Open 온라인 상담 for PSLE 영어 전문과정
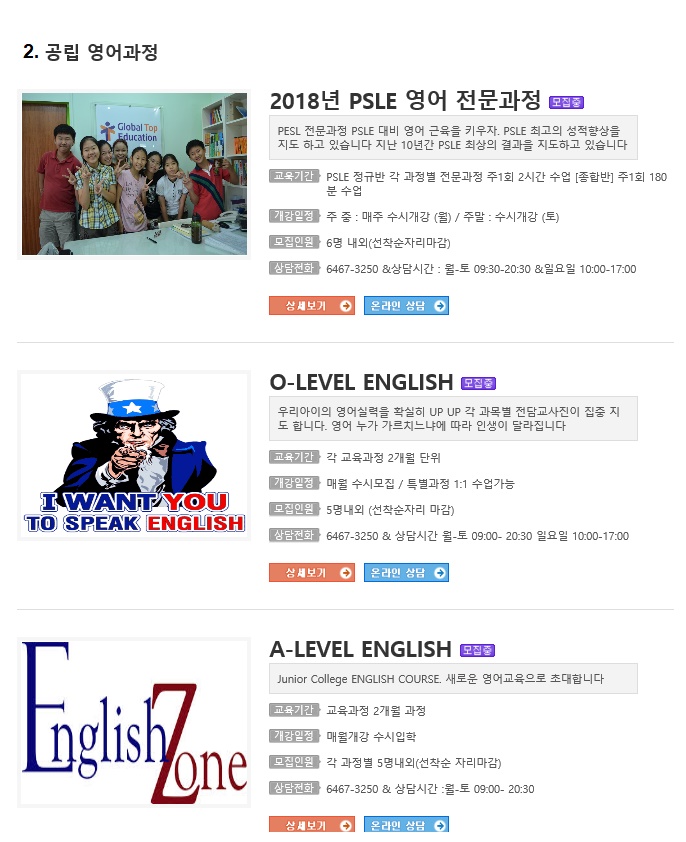 point(406,306)
